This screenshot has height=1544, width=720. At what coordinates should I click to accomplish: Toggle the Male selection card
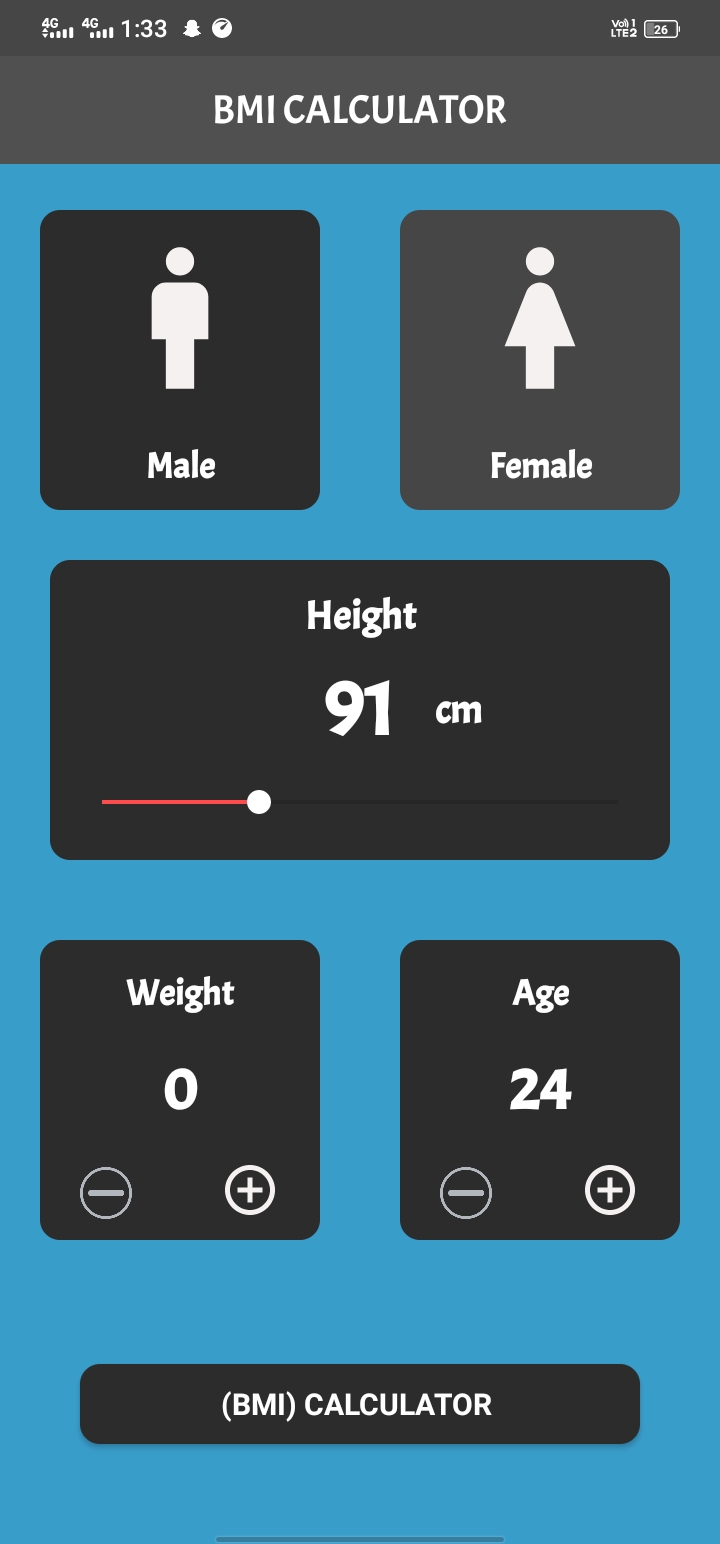179,358
